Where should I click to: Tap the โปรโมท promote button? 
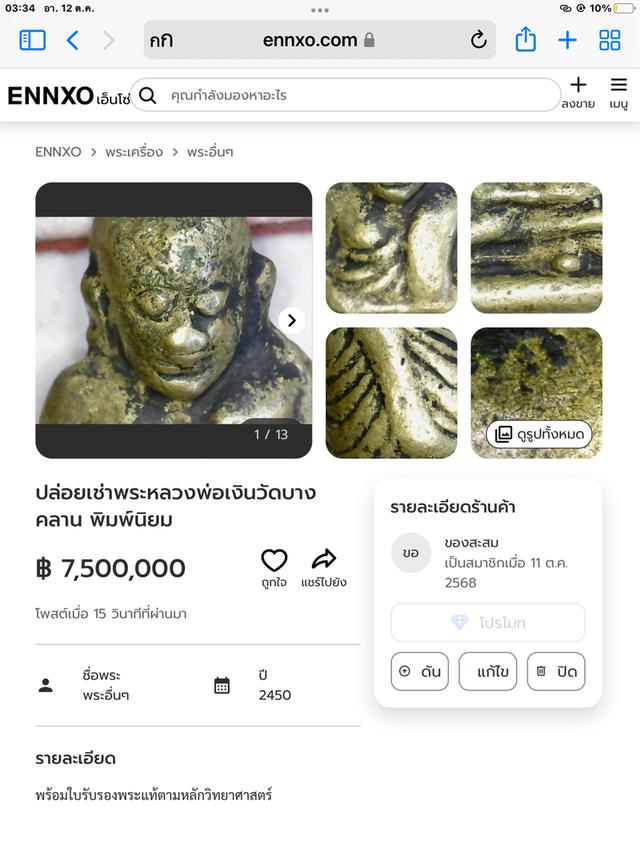[x=488, y=622]
